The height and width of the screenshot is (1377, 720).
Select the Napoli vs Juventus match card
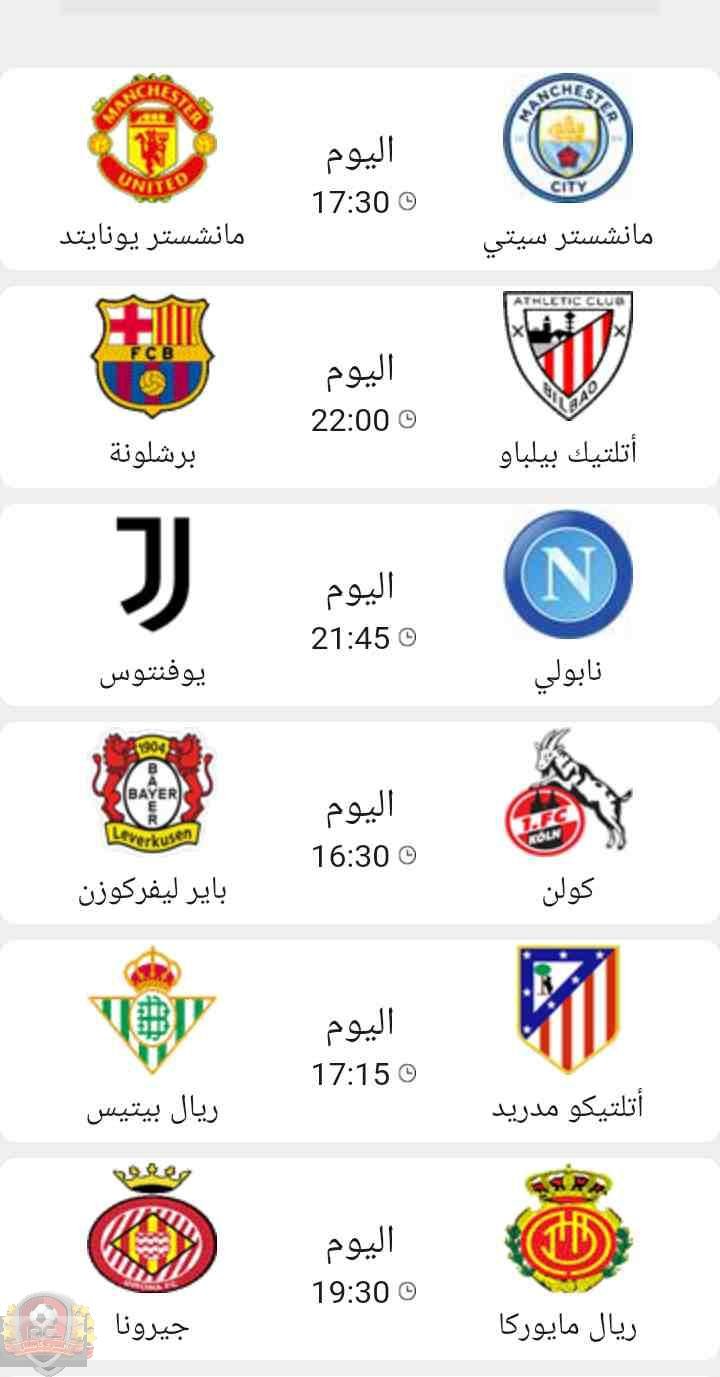click(360, 606)
